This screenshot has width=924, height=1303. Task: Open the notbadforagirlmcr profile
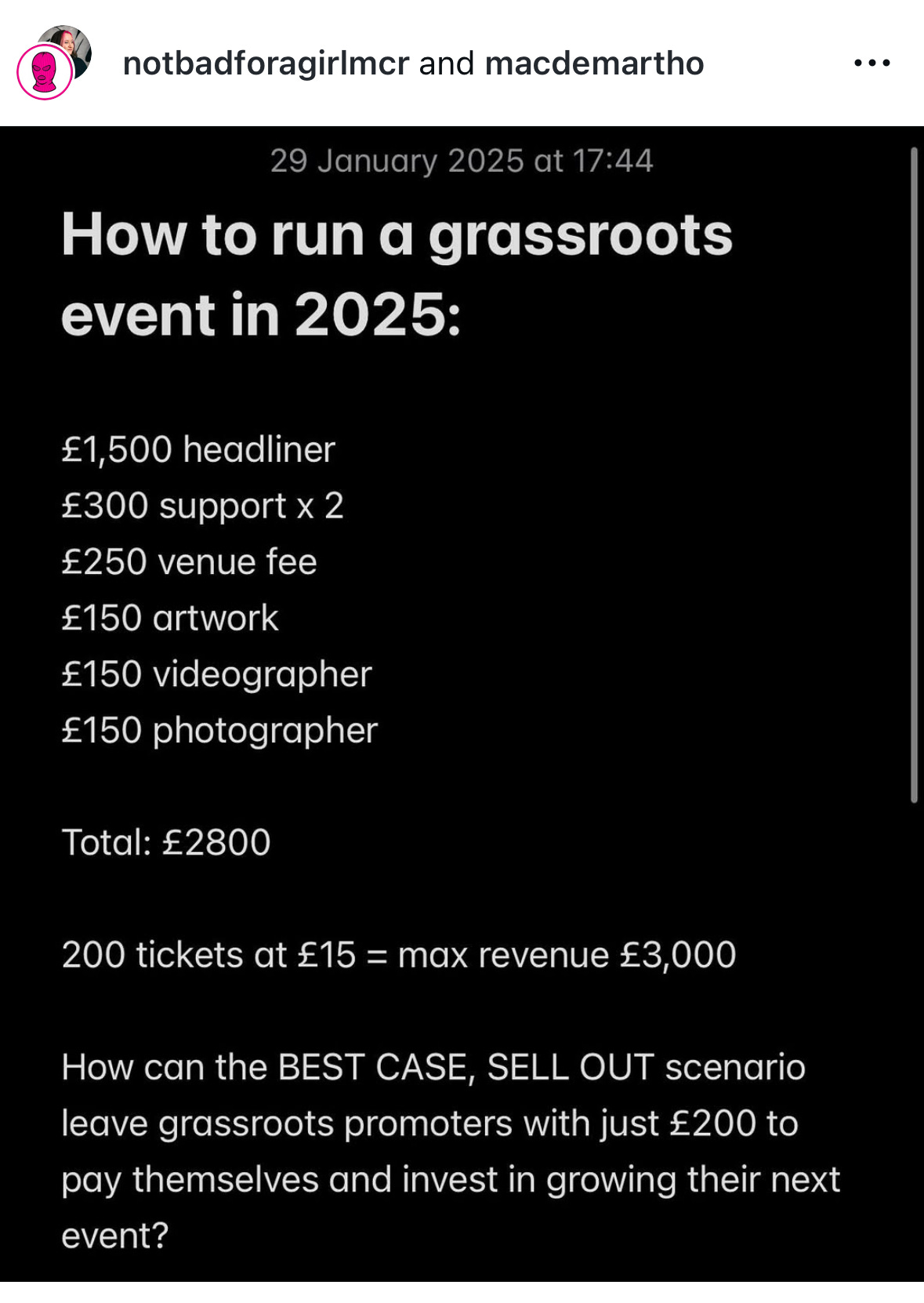266,64
